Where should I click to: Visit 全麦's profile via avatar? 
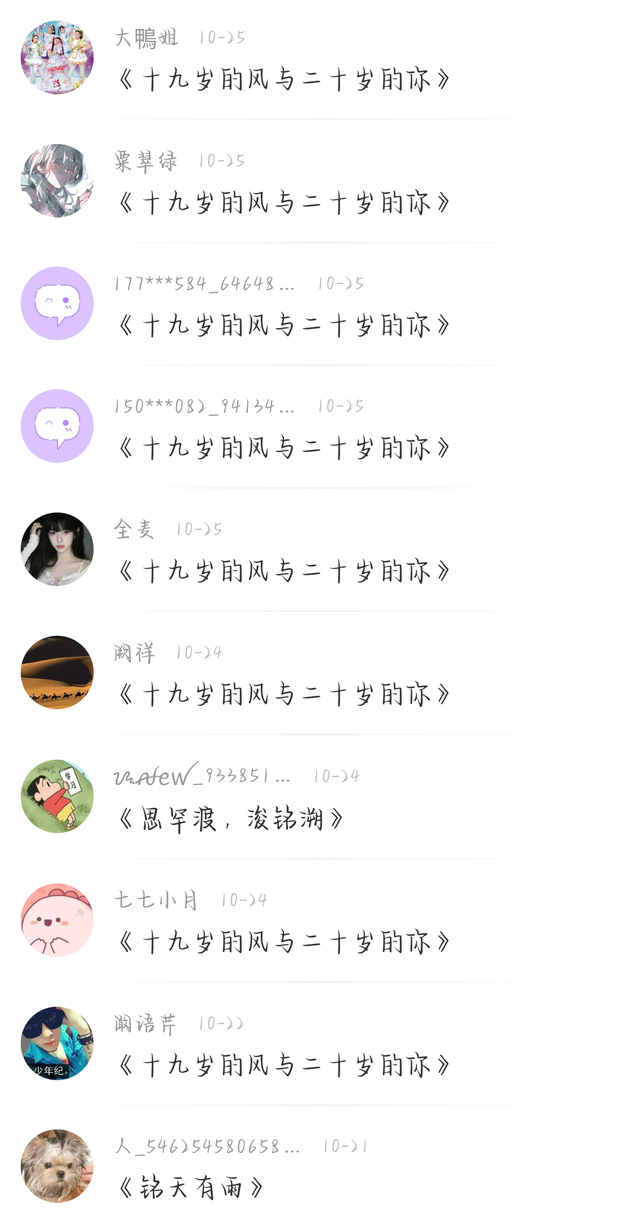click(57, 550)
